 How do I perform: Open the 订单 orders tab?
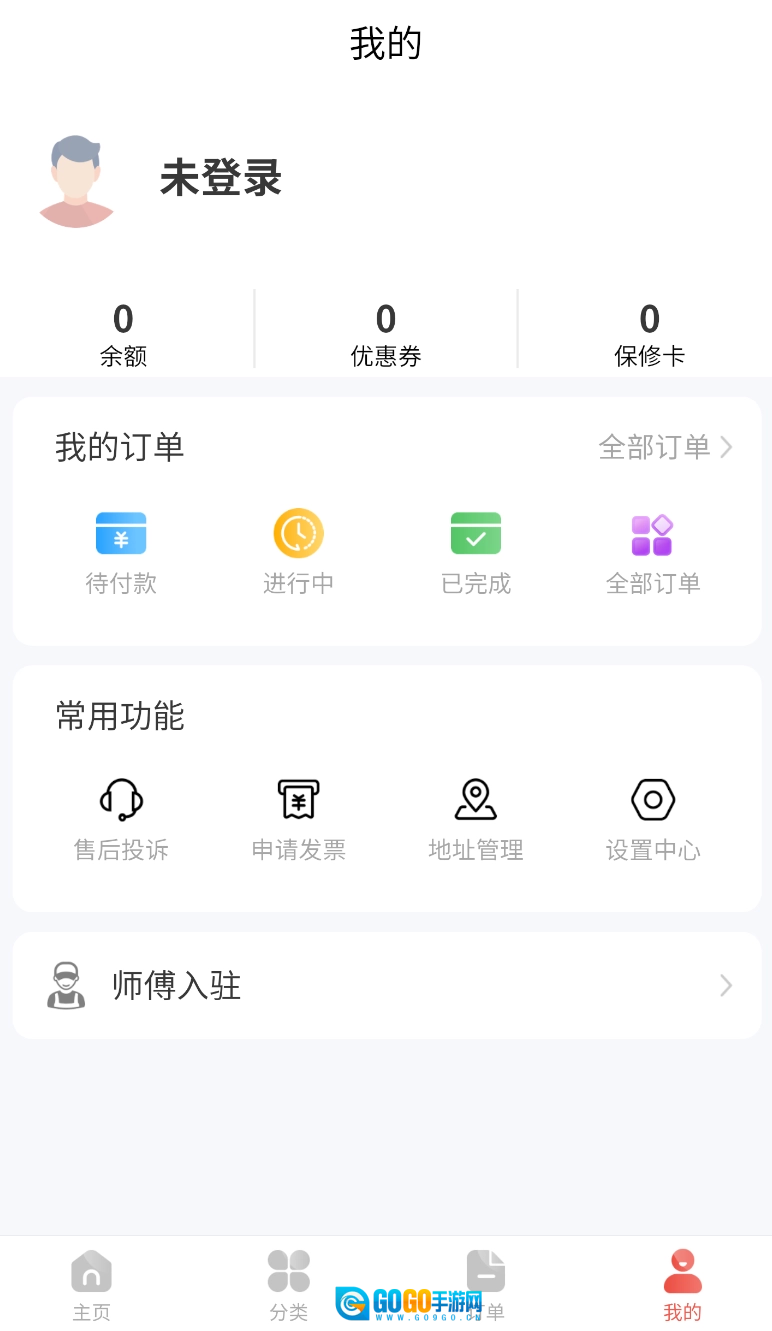point(485,1285)
